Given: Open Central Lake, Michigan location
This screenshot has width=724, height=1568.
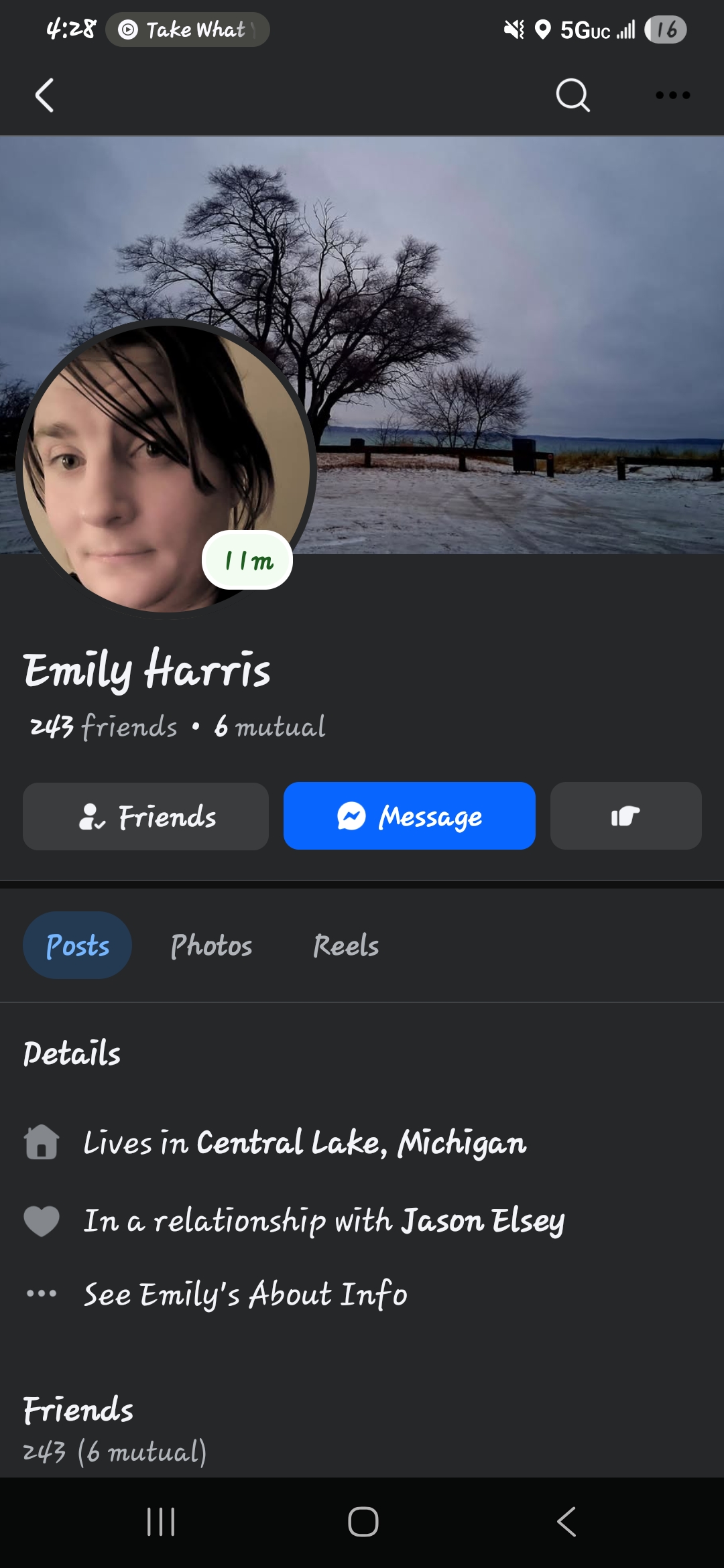Looking at the screenshot, I should (361, 1143).
